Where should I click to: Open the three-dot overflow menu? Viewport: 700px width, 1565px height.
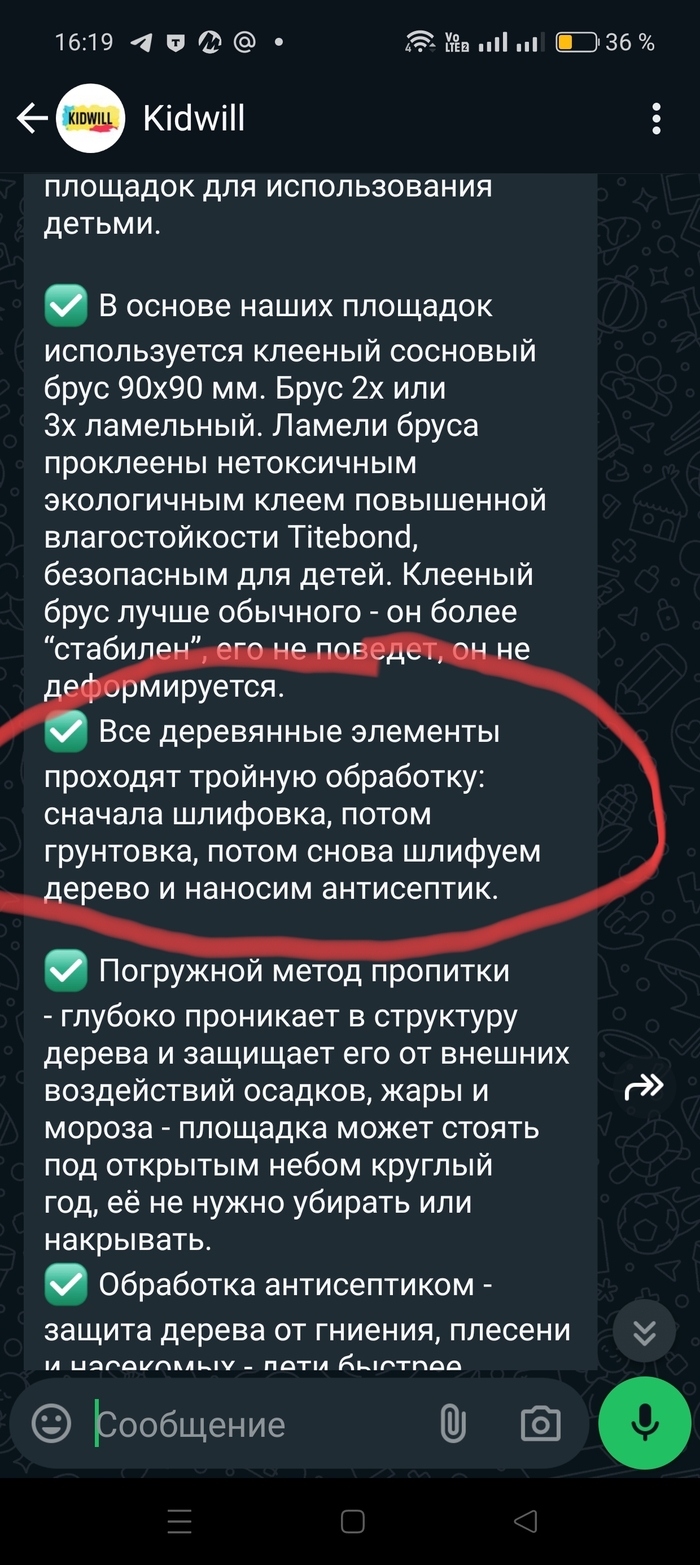(656, 119)
